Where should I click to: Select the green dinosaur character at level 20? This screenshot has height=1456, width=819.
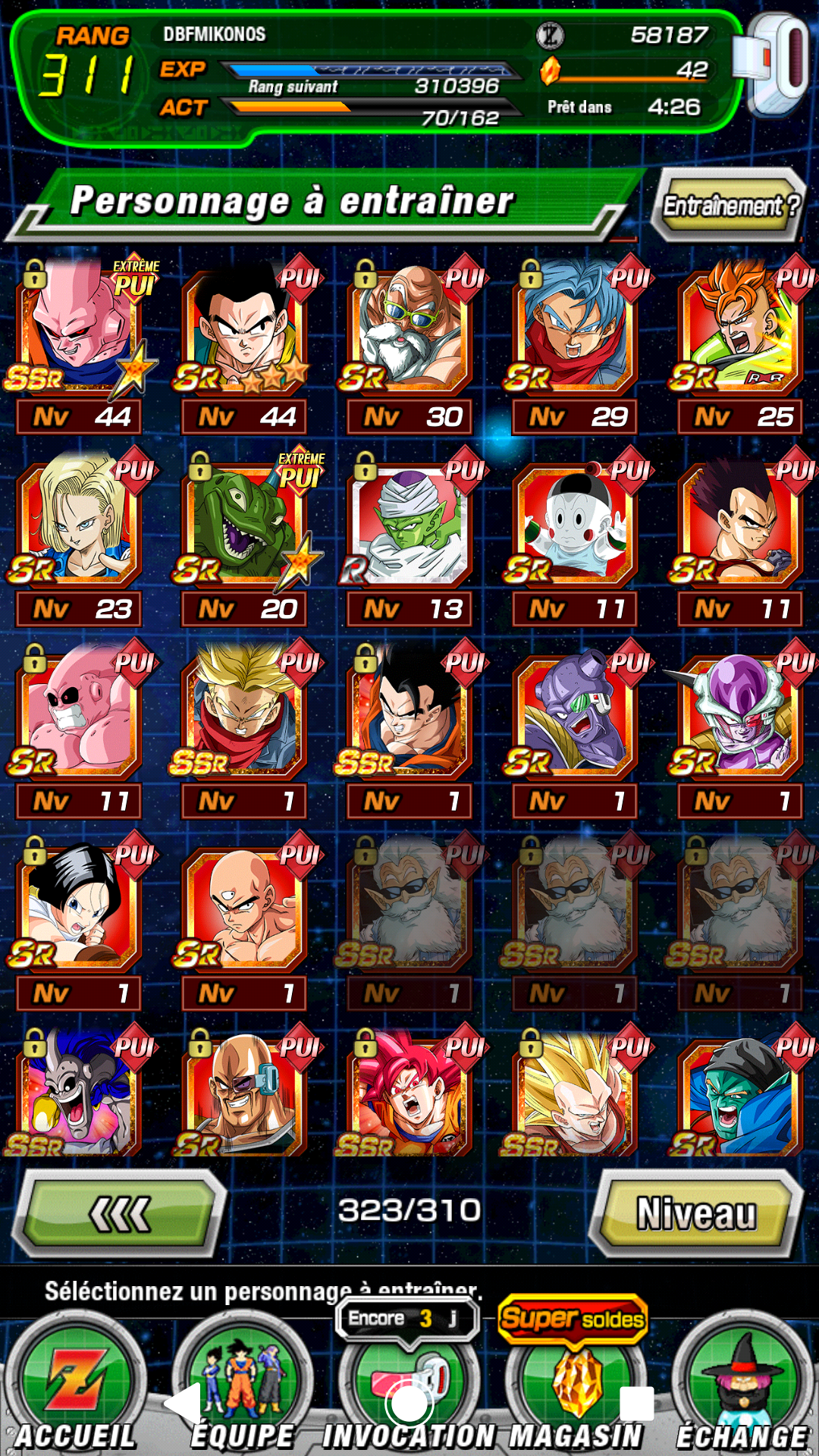244,538
